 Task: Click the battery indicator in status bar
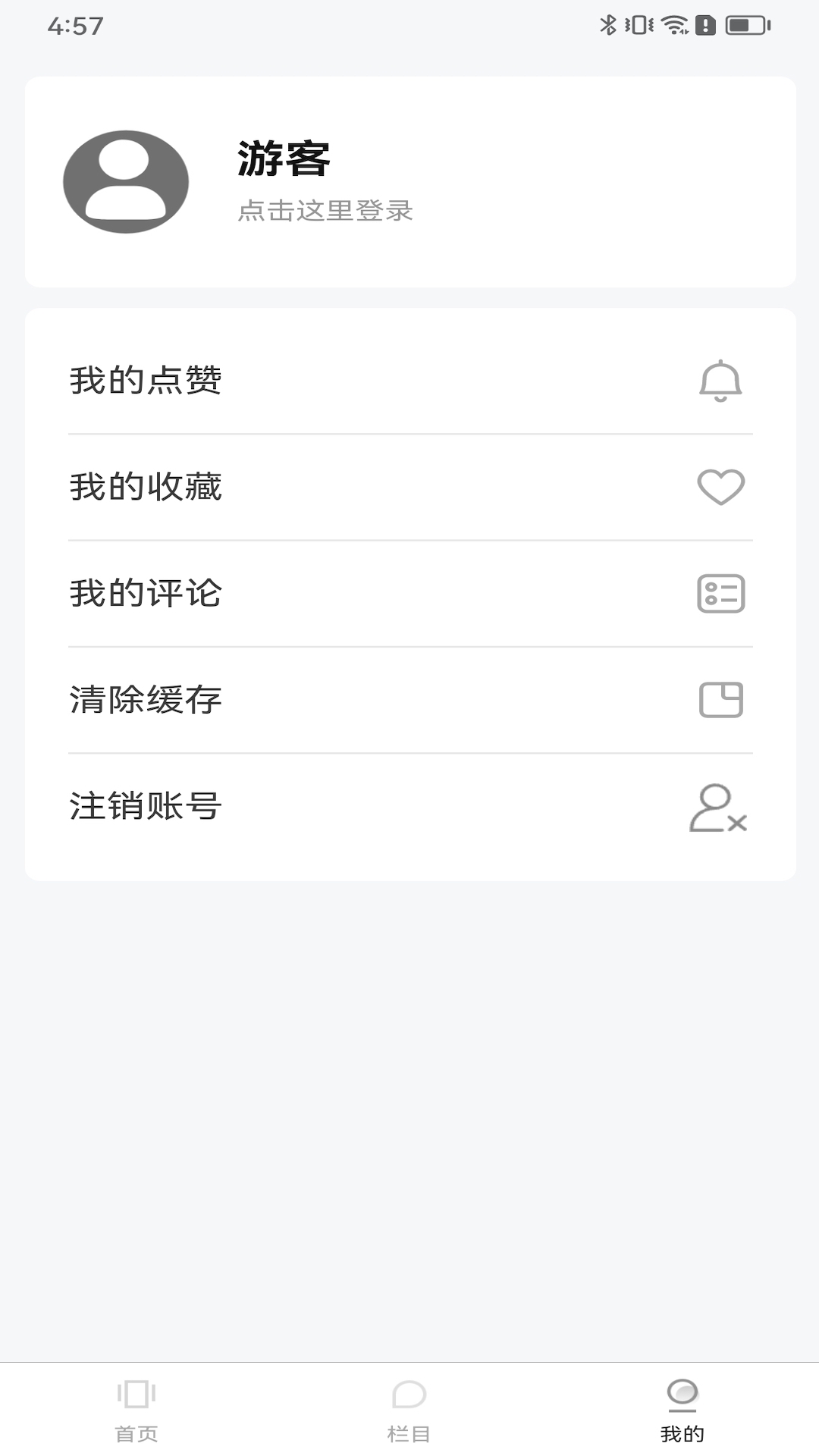(747, 25)
